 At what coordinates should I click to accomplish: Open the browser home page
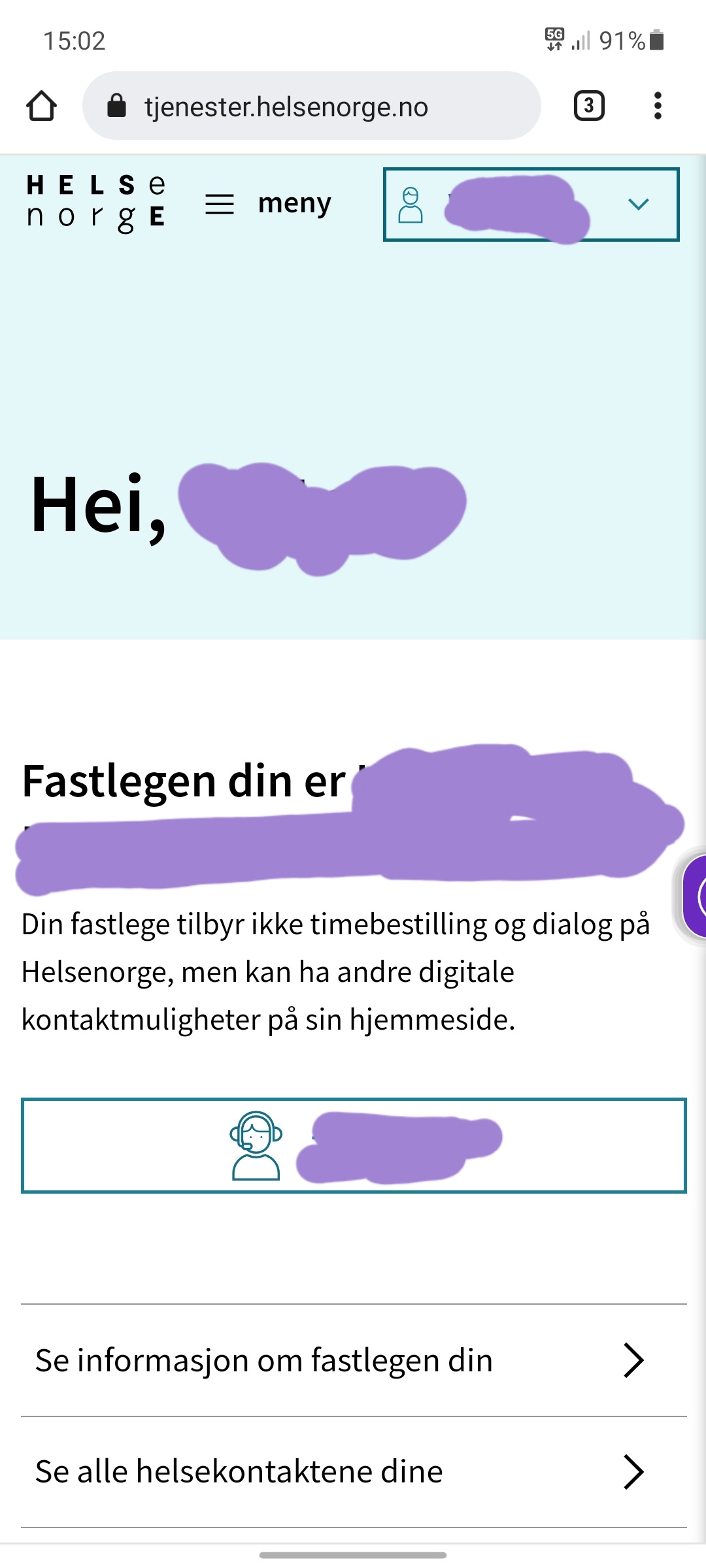(x=41, y=106)
